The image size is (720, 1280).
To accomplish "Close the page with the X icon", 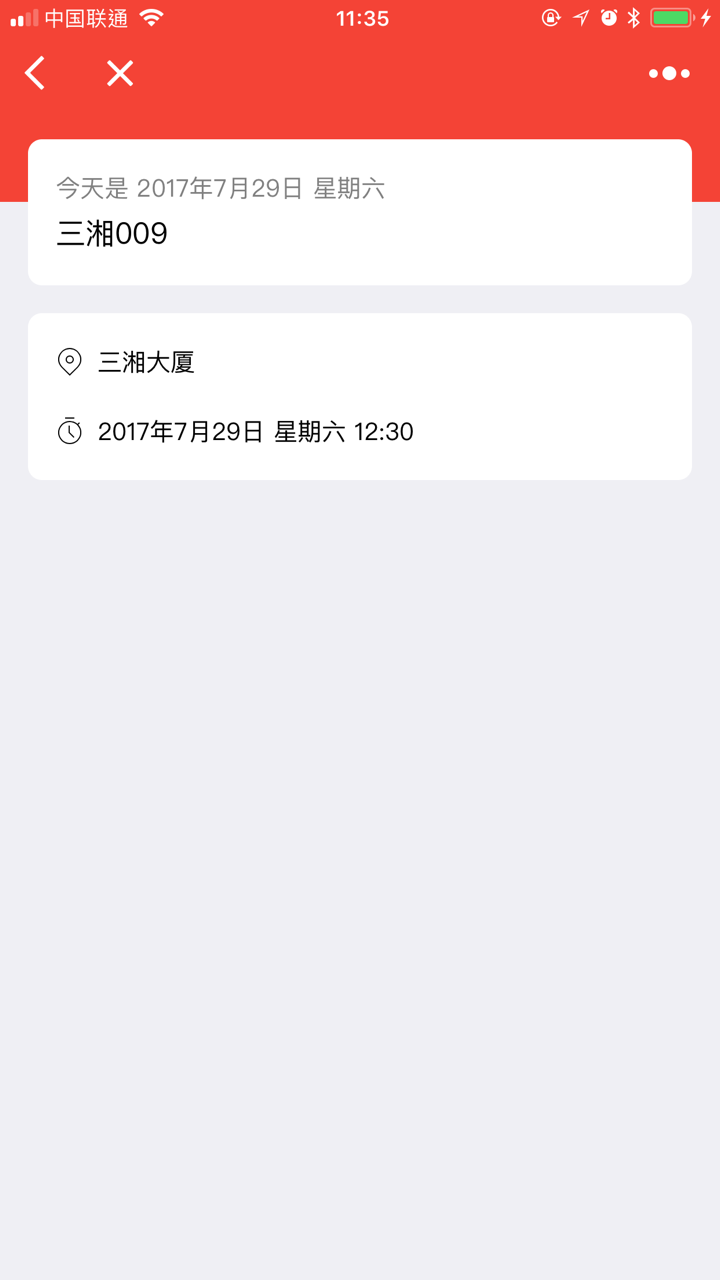I will point(120,73).
